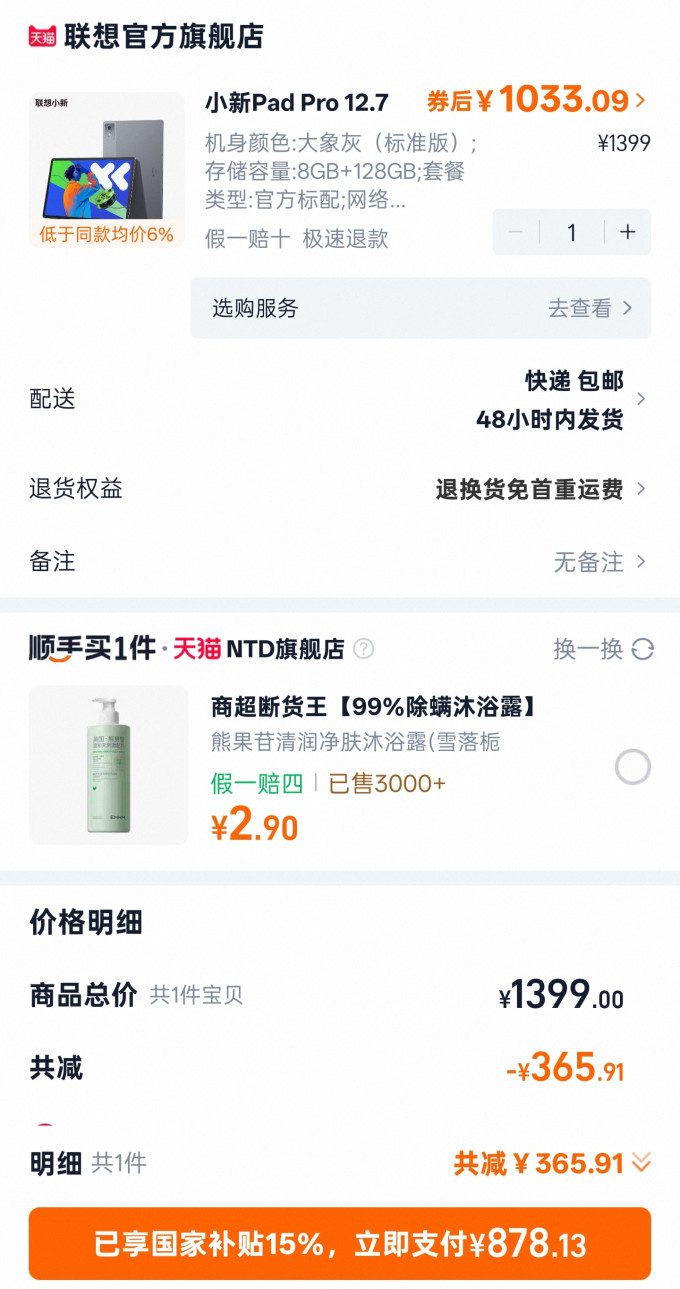Select the 除螨沐浴露 add-on item

(x=633, y=767)
